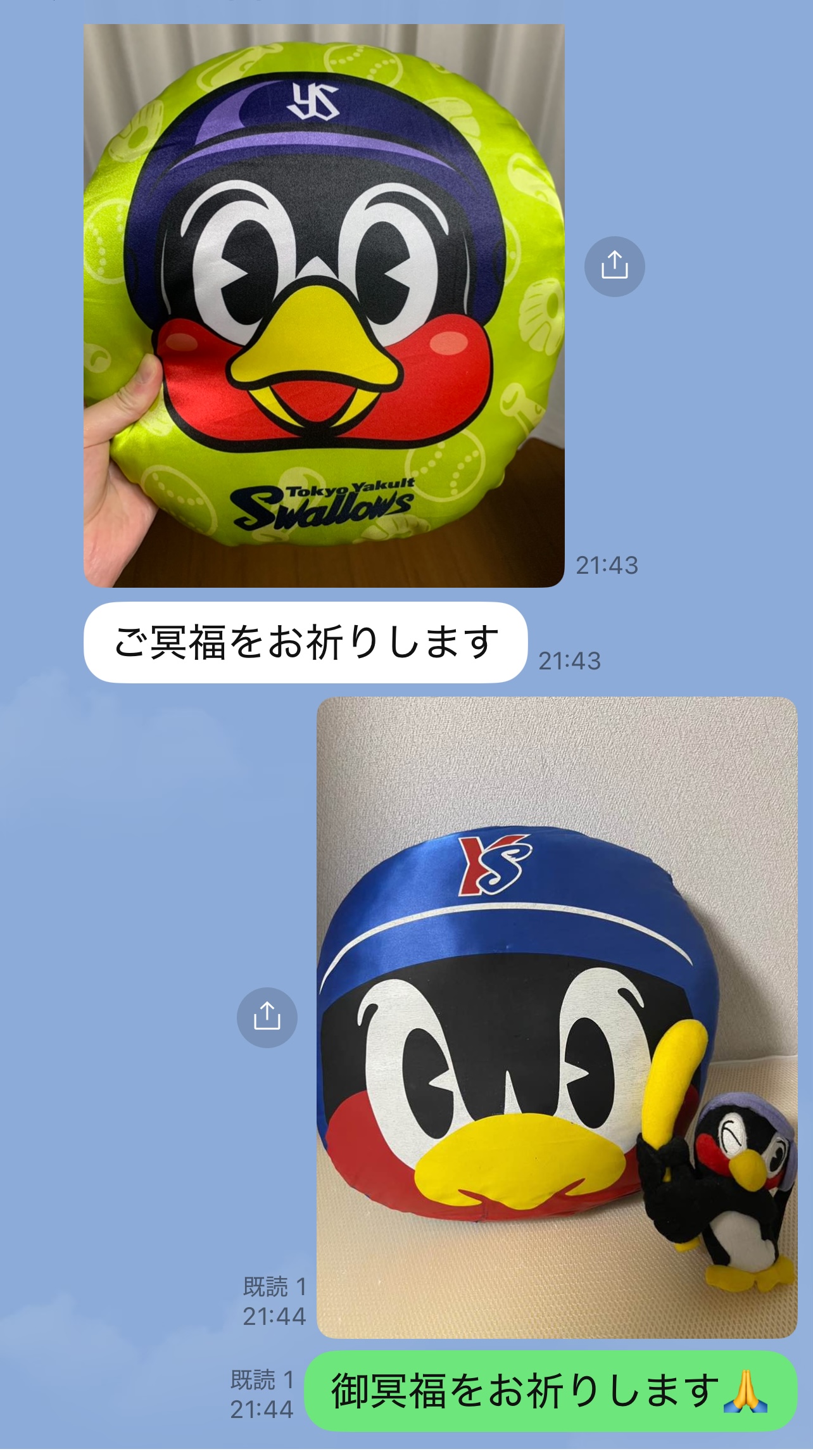The width and height of the screenshot is (813, 1456).
Task: Open the sent blue cushion photo
Action: pyautogui.click(x=556, y=1018)
